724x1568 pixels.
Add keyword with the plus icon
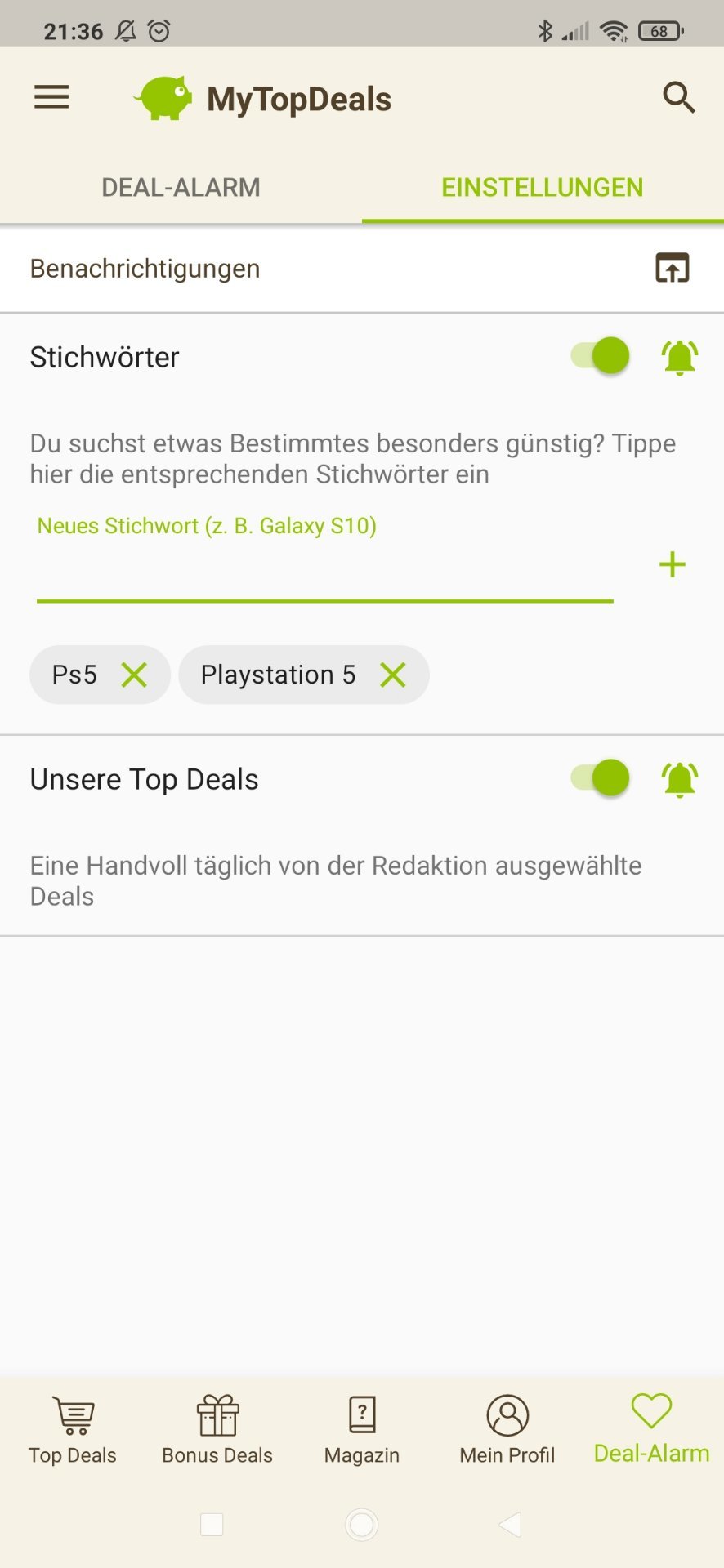pyautogui.click(x=672, y=564)
